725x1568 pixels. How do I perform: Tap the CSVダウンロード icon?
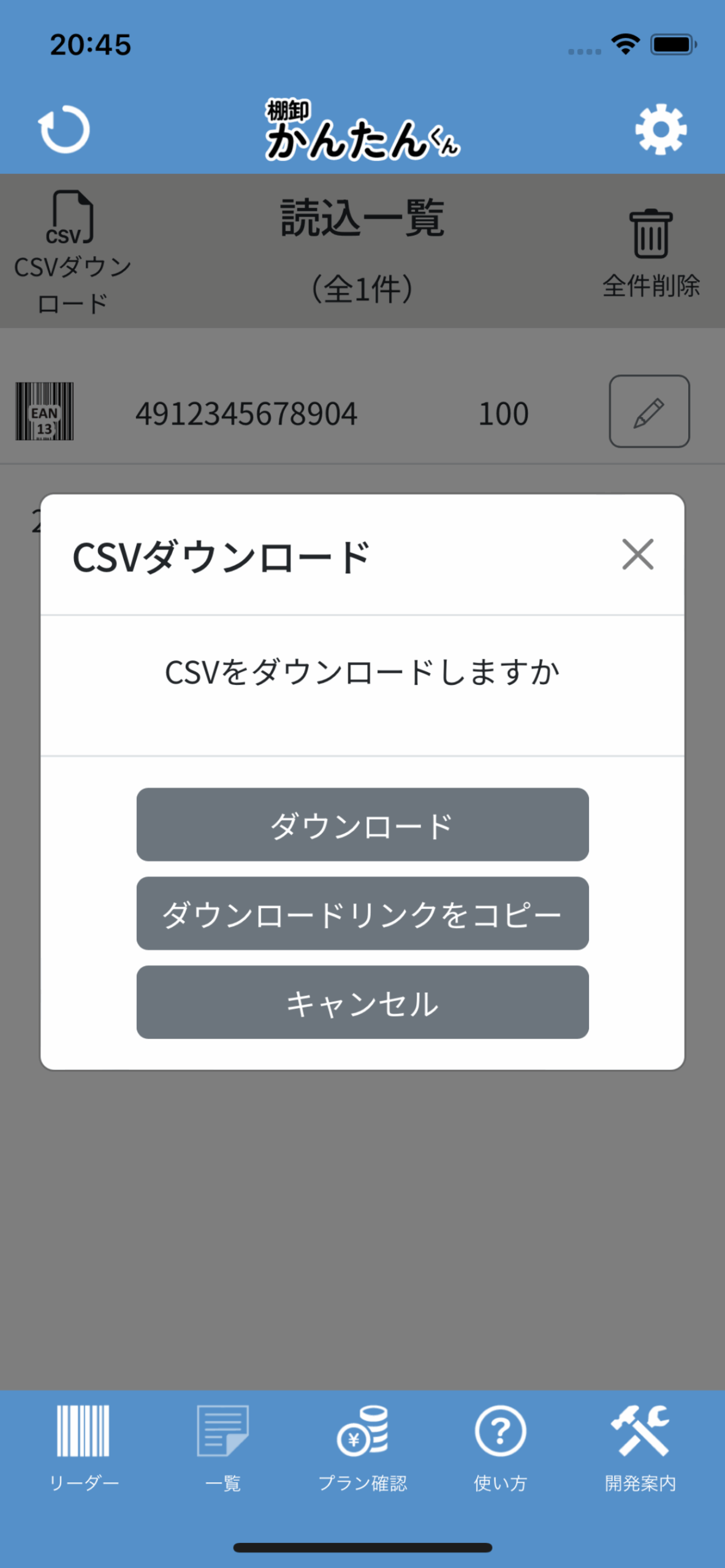(x=72, y=252)
